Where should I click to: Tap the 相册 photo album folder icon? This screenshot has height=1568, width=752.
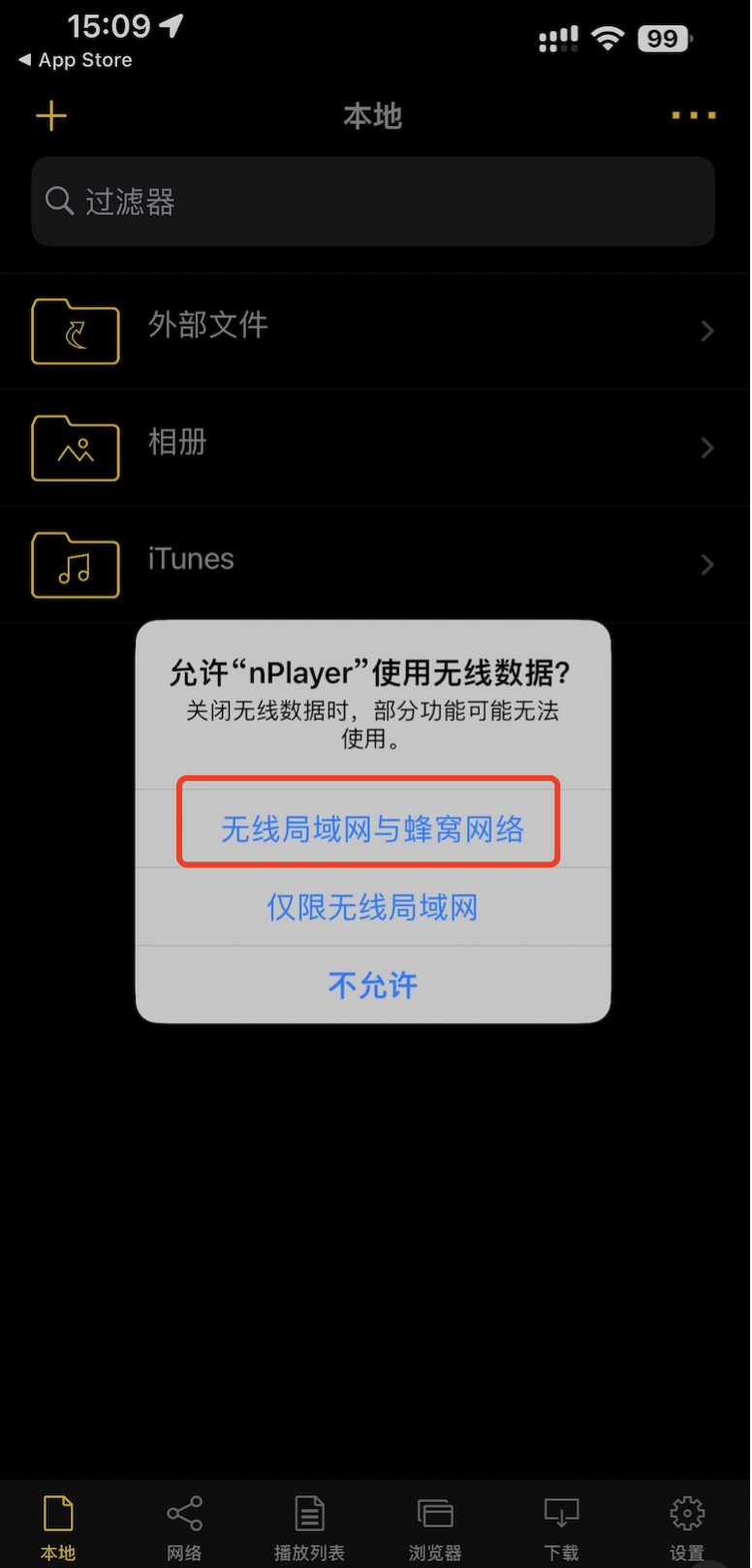click(75, 448)
